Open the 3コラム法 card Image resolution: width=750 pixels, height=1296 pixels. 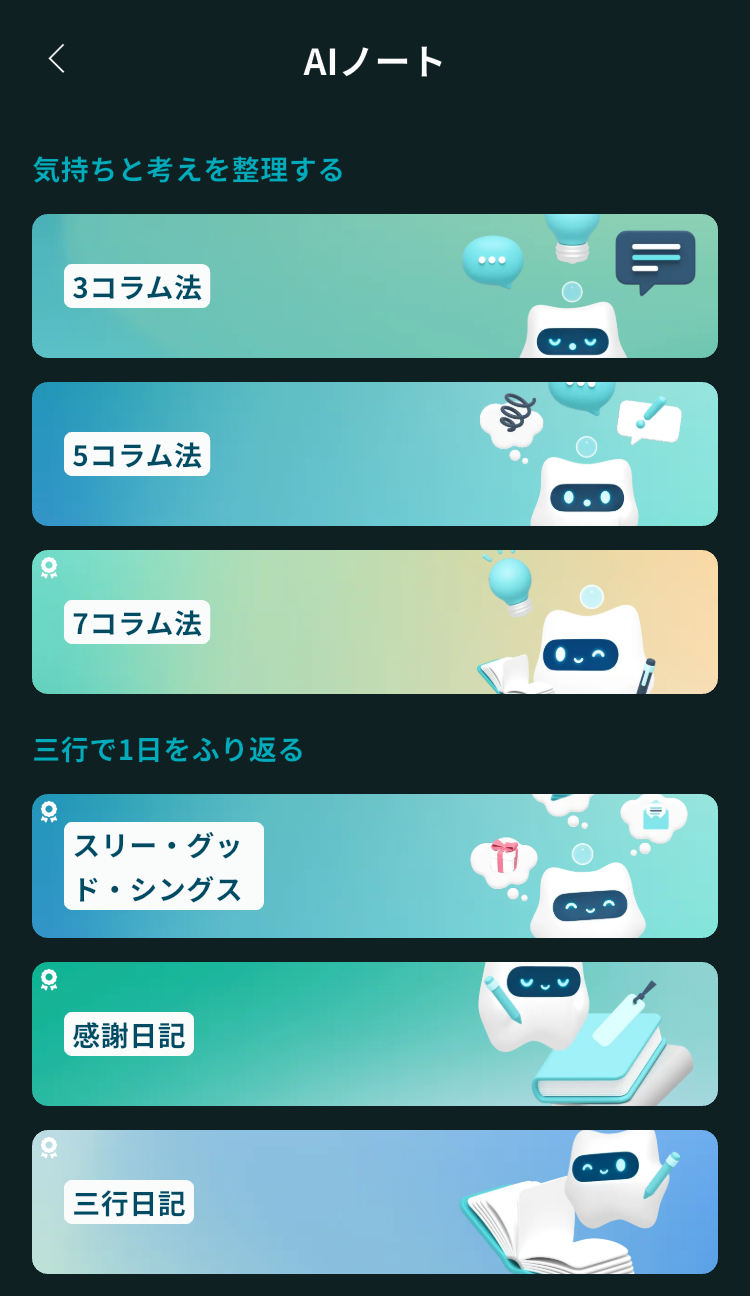[374, 286]
